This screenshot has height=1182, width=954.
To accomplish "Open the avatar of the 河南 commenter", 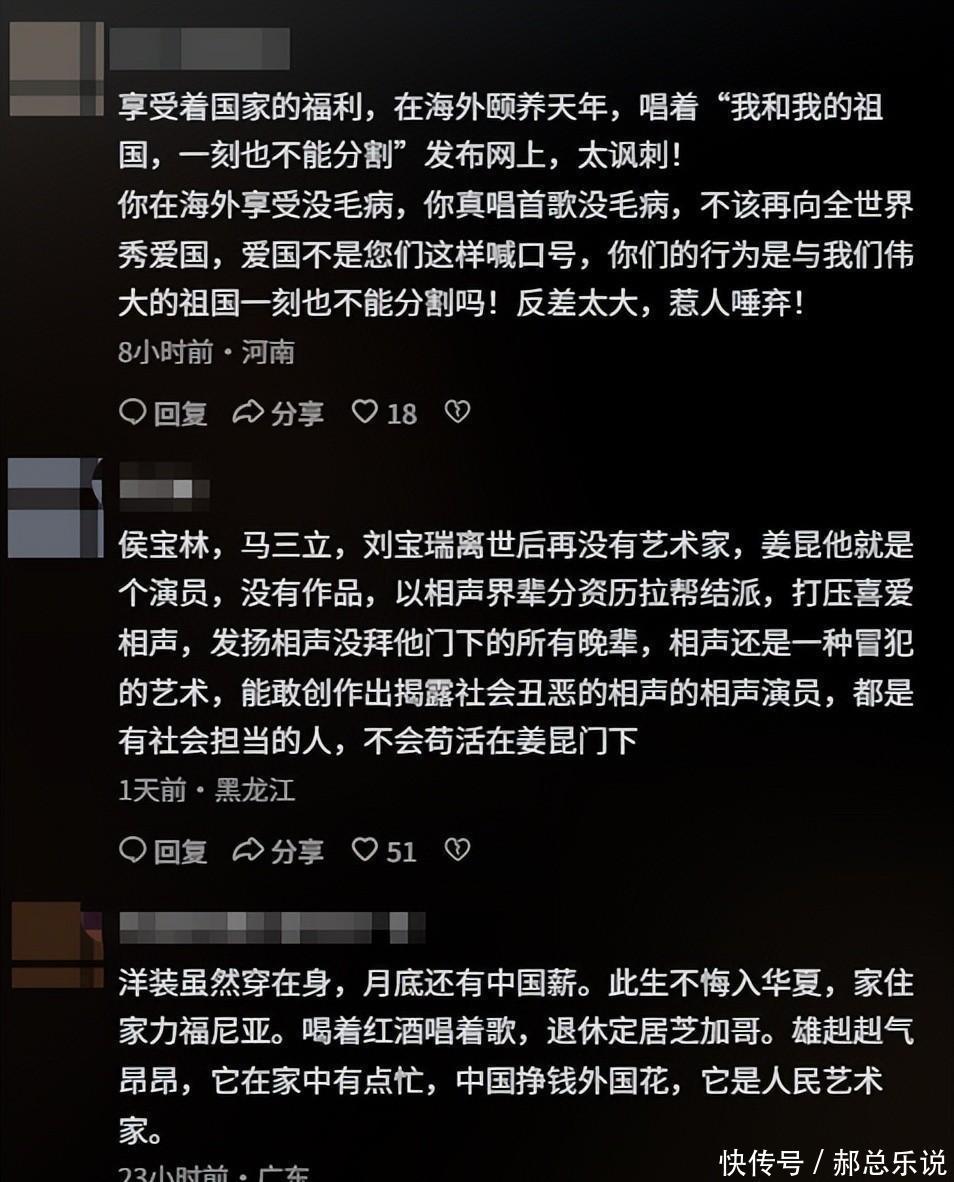I will pos(56,69).
